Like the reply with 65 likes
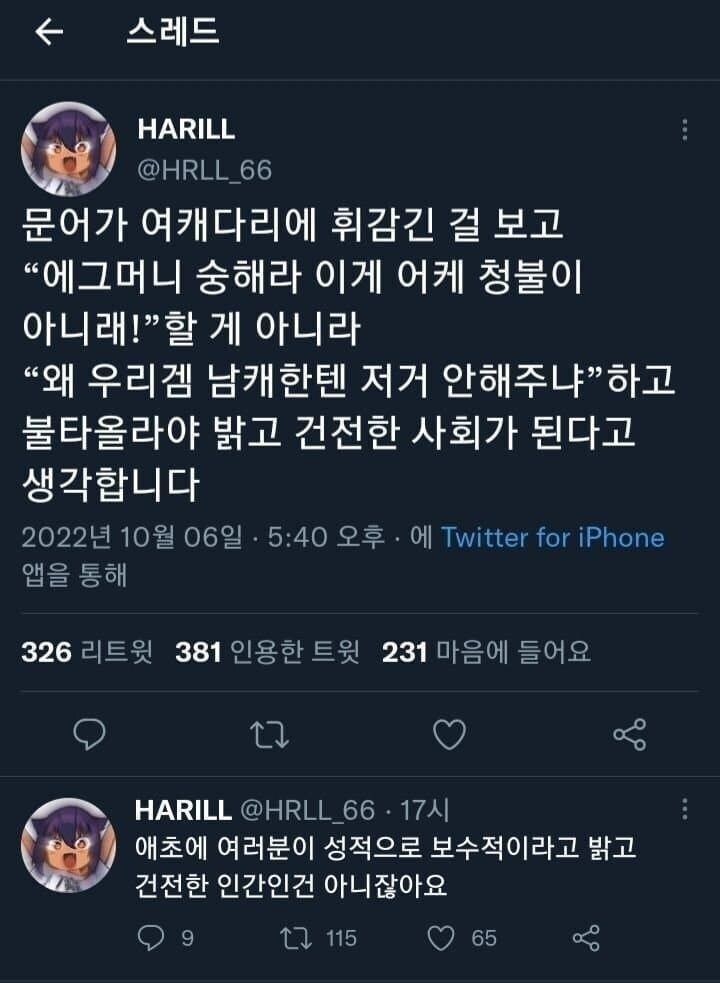720x983 pixels. point(442,937)
